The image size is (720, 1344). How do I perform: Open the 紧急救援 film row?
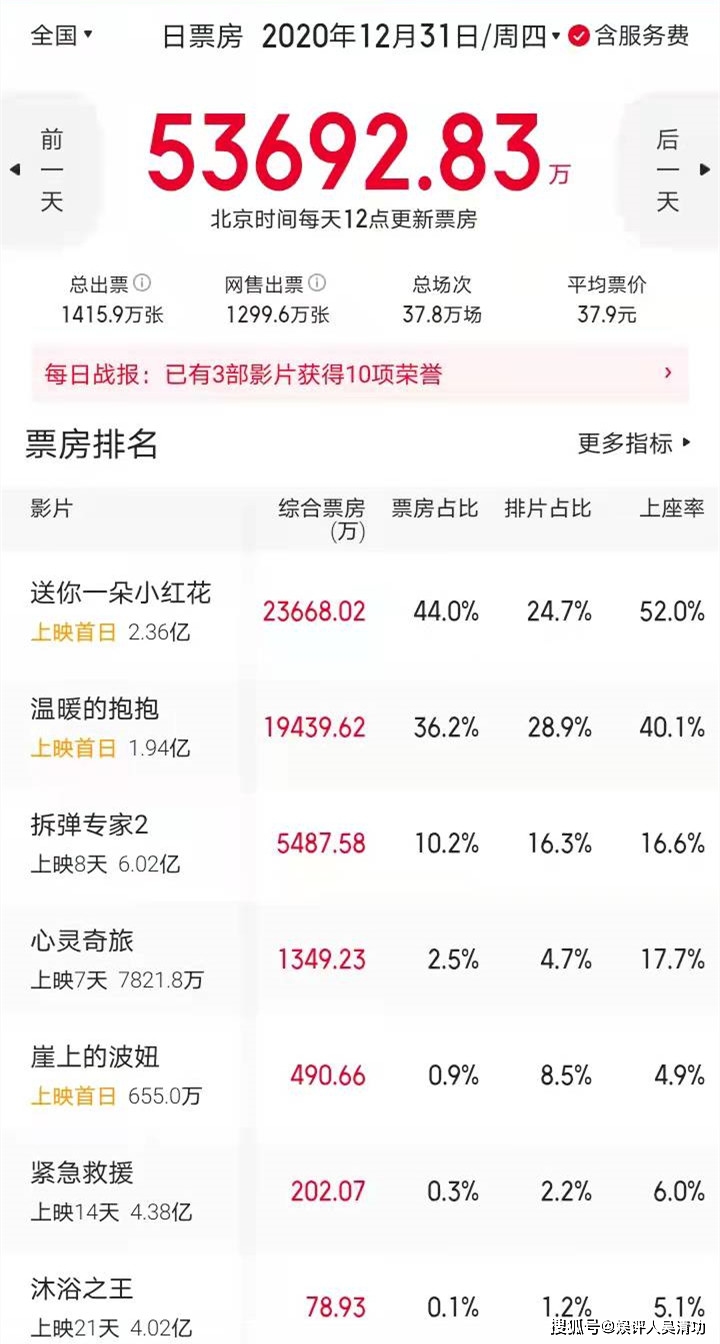[x=360, y=1191]
